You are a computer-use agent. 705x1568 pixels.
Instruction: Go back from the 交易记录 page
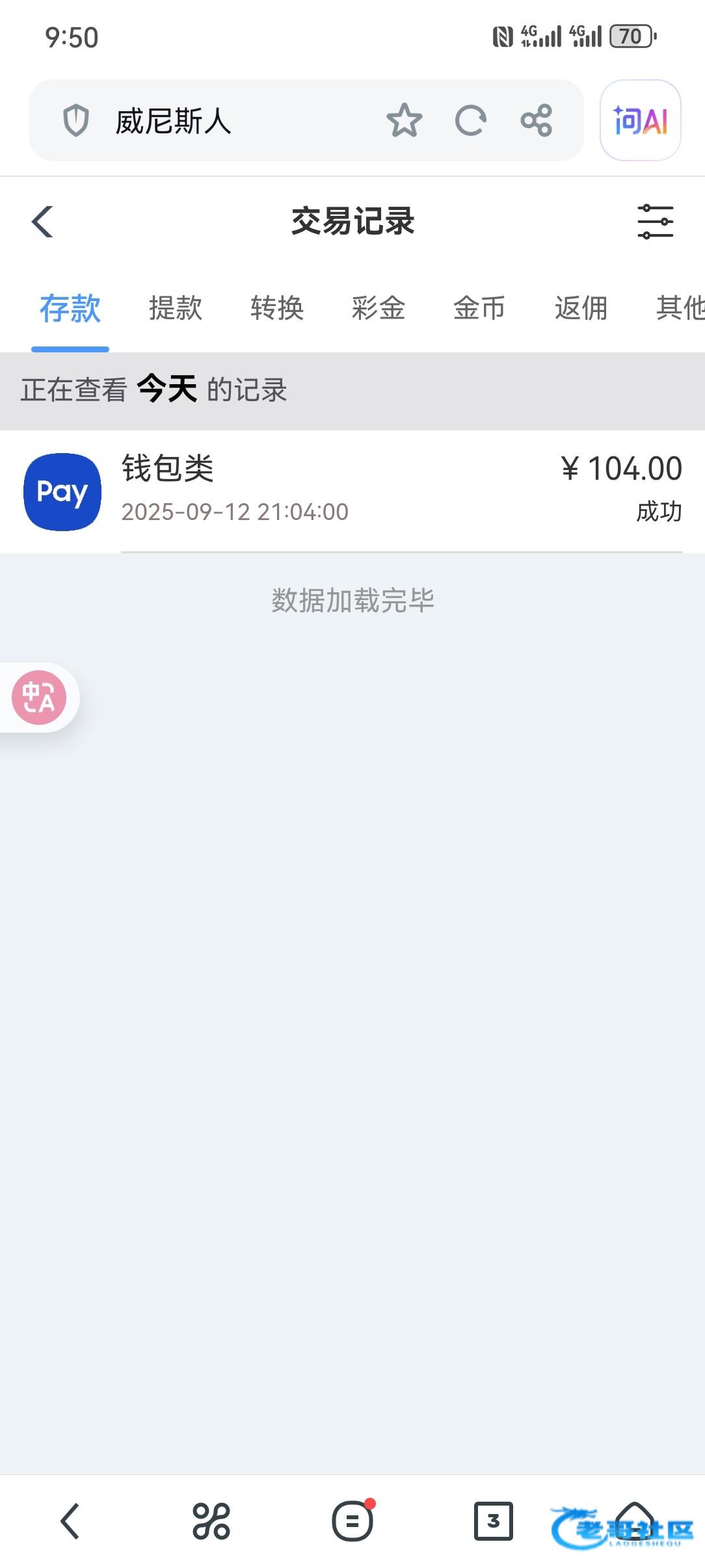43,222
